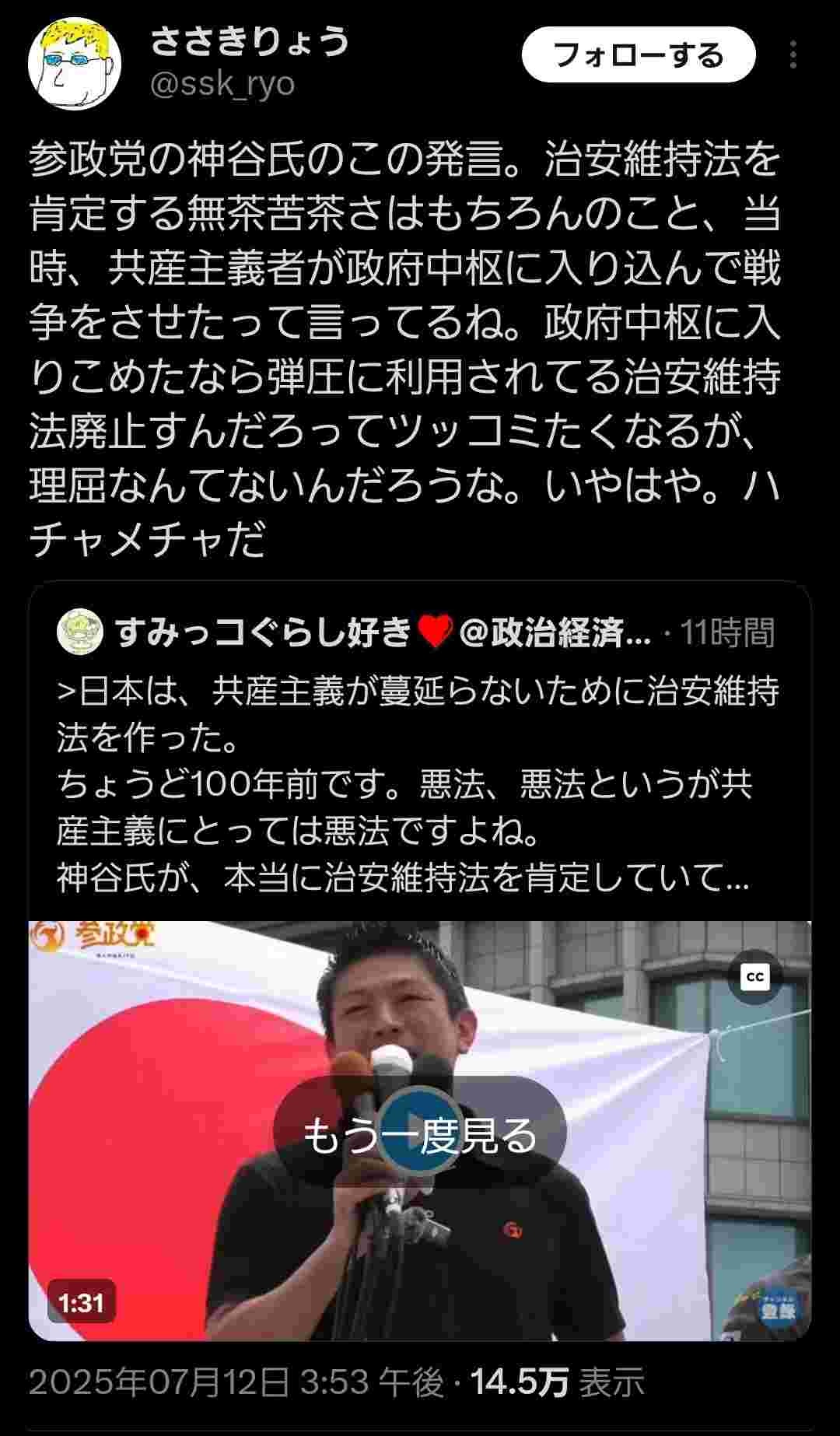Replay the video with もう一度見る

[x=420, y=1135]
